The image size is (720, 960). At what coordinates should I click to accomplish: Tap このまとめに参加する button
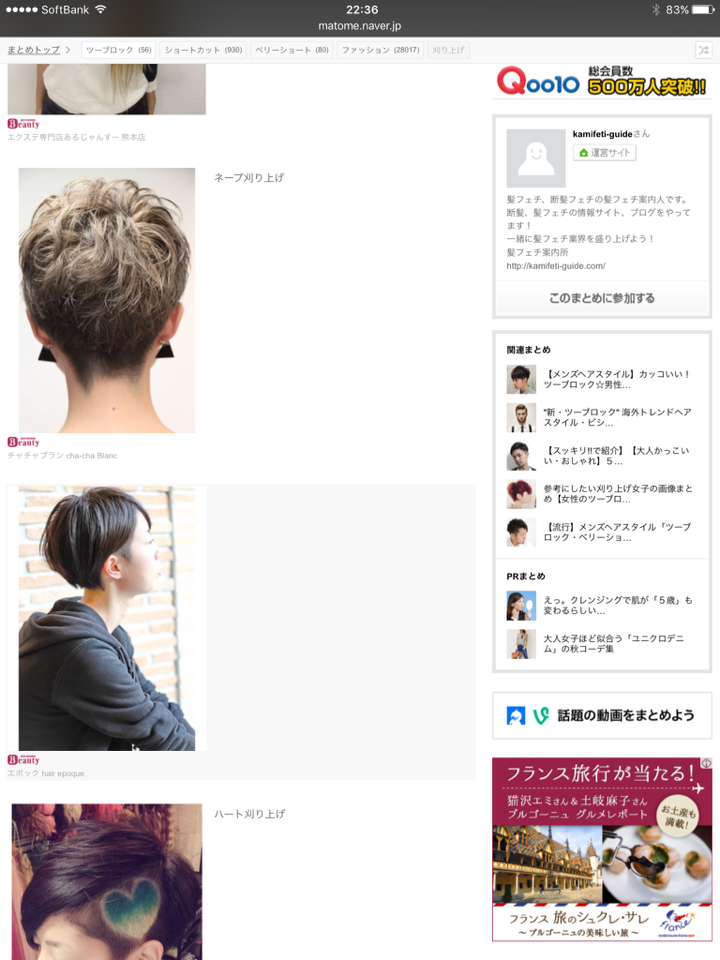coord(601,298)
